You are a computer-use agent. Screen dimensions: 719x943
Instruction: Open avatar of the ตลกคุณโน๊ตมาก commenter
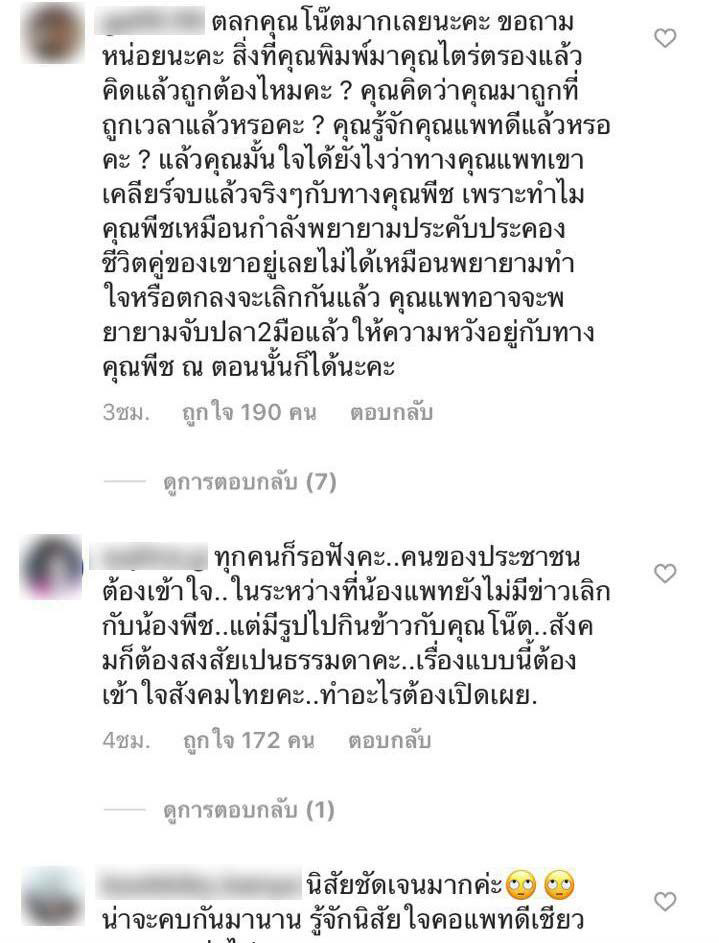tap(52, 35)
